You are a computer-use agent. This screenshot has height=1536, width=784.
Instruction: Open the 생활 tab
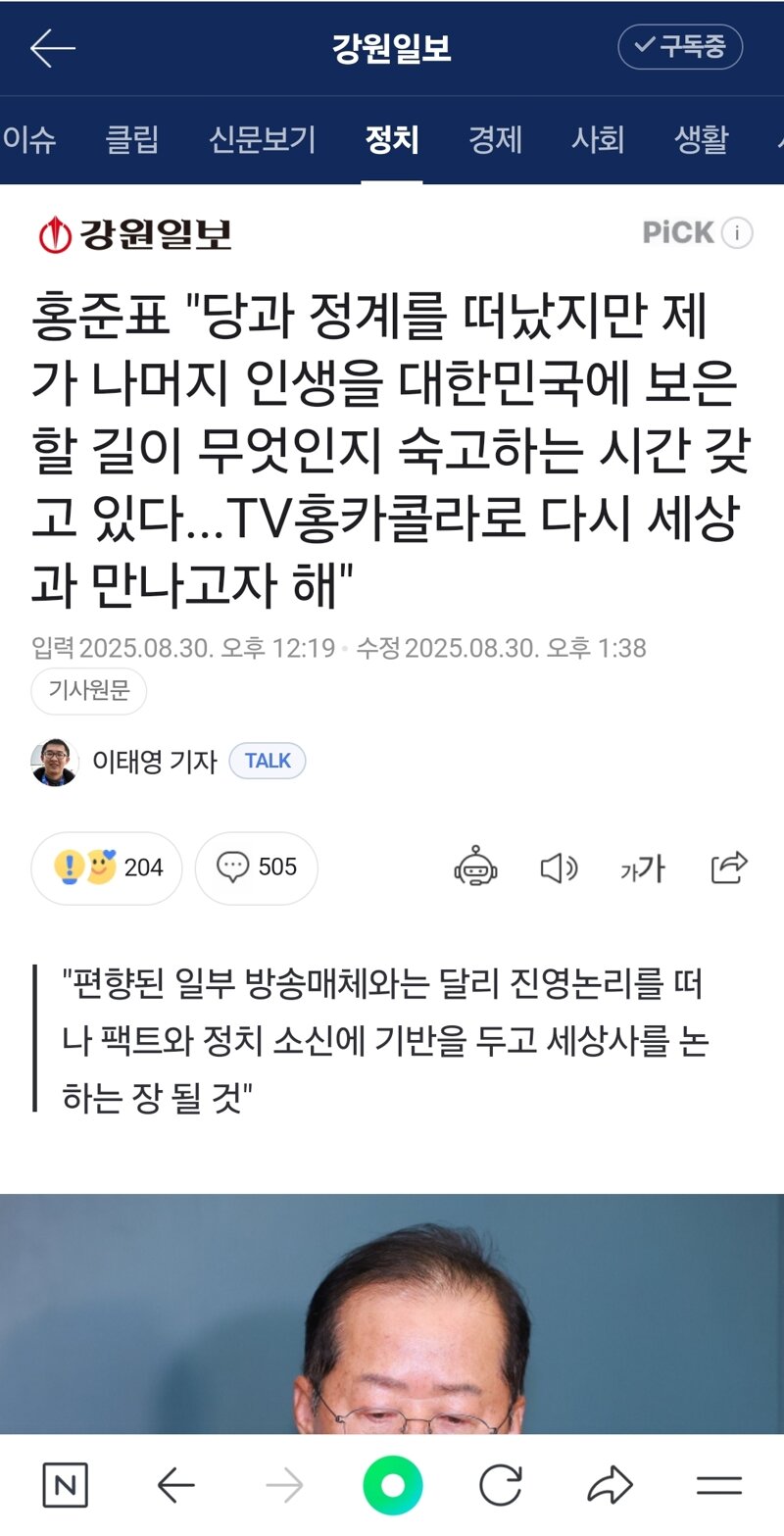tap(701, 140)
